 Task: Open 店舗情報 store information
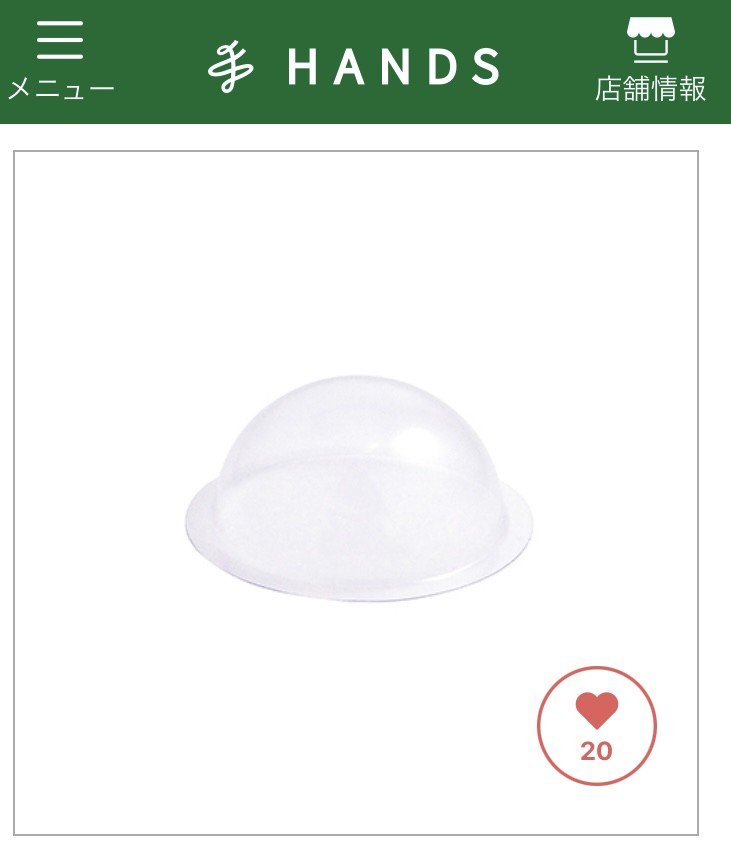click(651, 60)
